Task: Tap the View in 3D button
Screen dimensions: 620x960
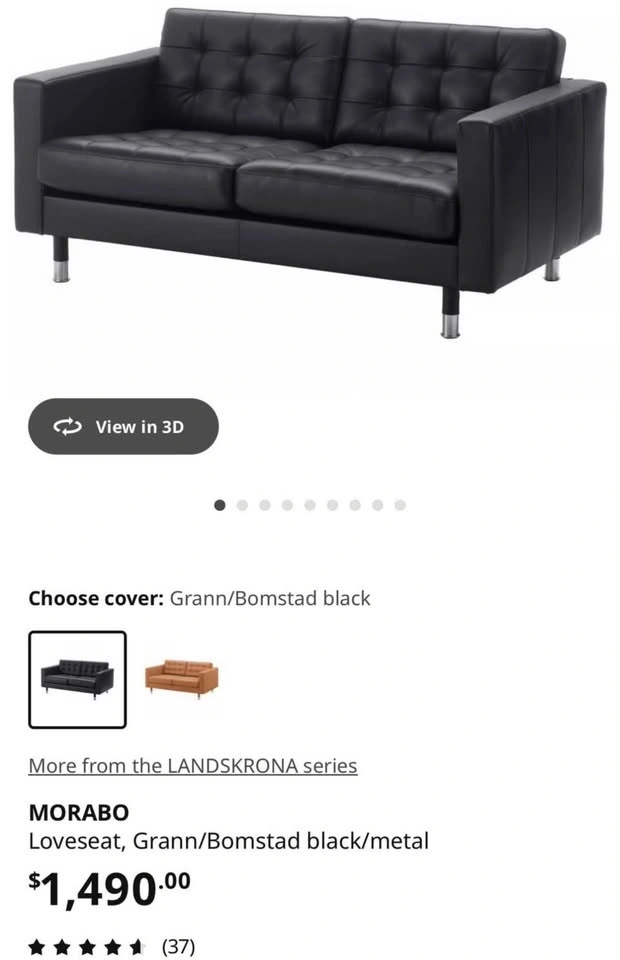Action: (123, 427)
